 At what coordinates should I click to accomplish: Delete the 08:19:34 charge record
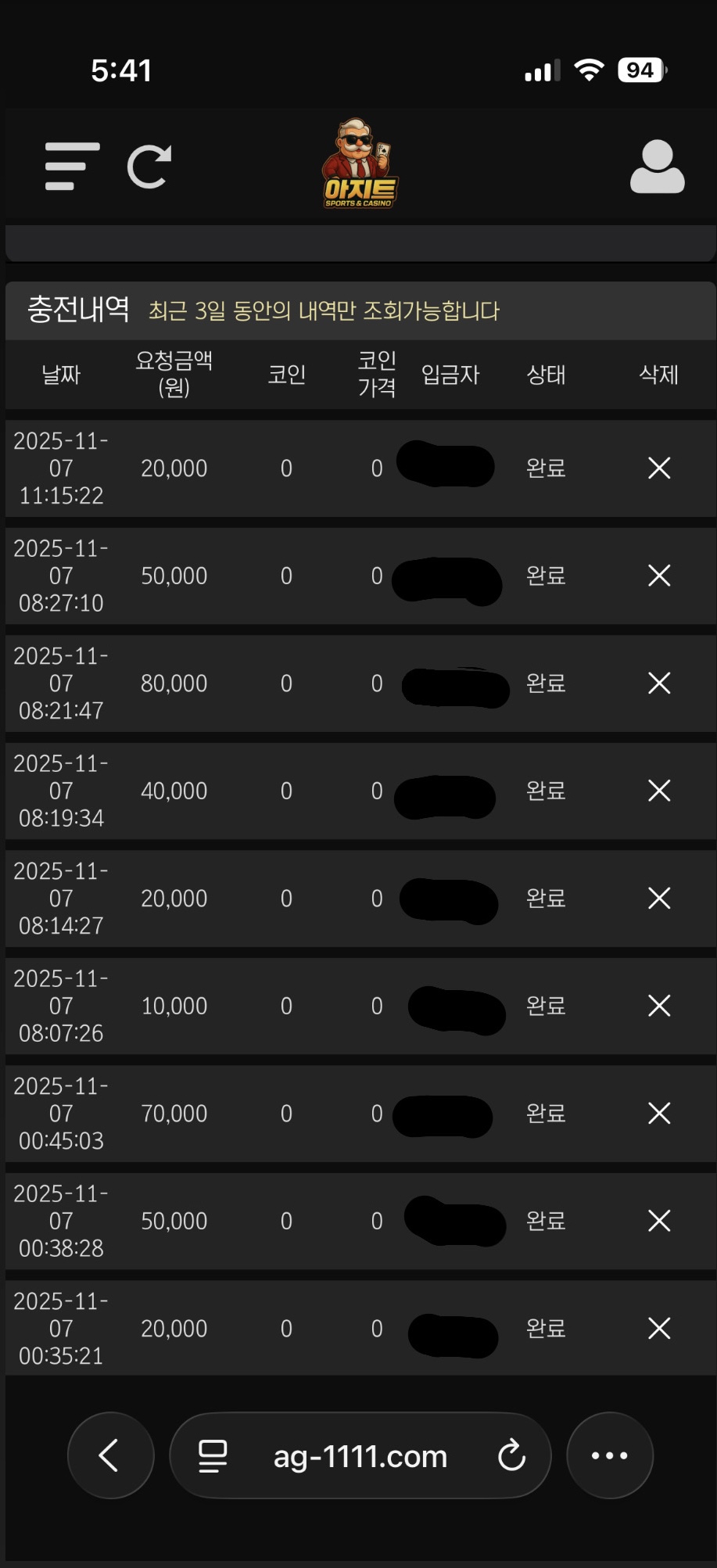(659, 791)
